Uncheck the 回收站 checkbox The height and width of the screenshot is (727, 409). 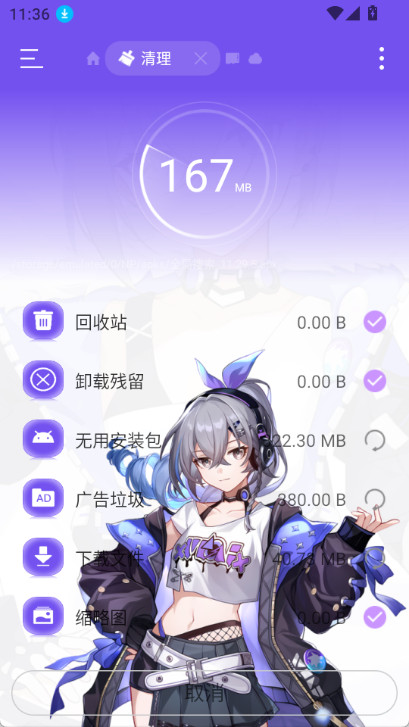375,322
